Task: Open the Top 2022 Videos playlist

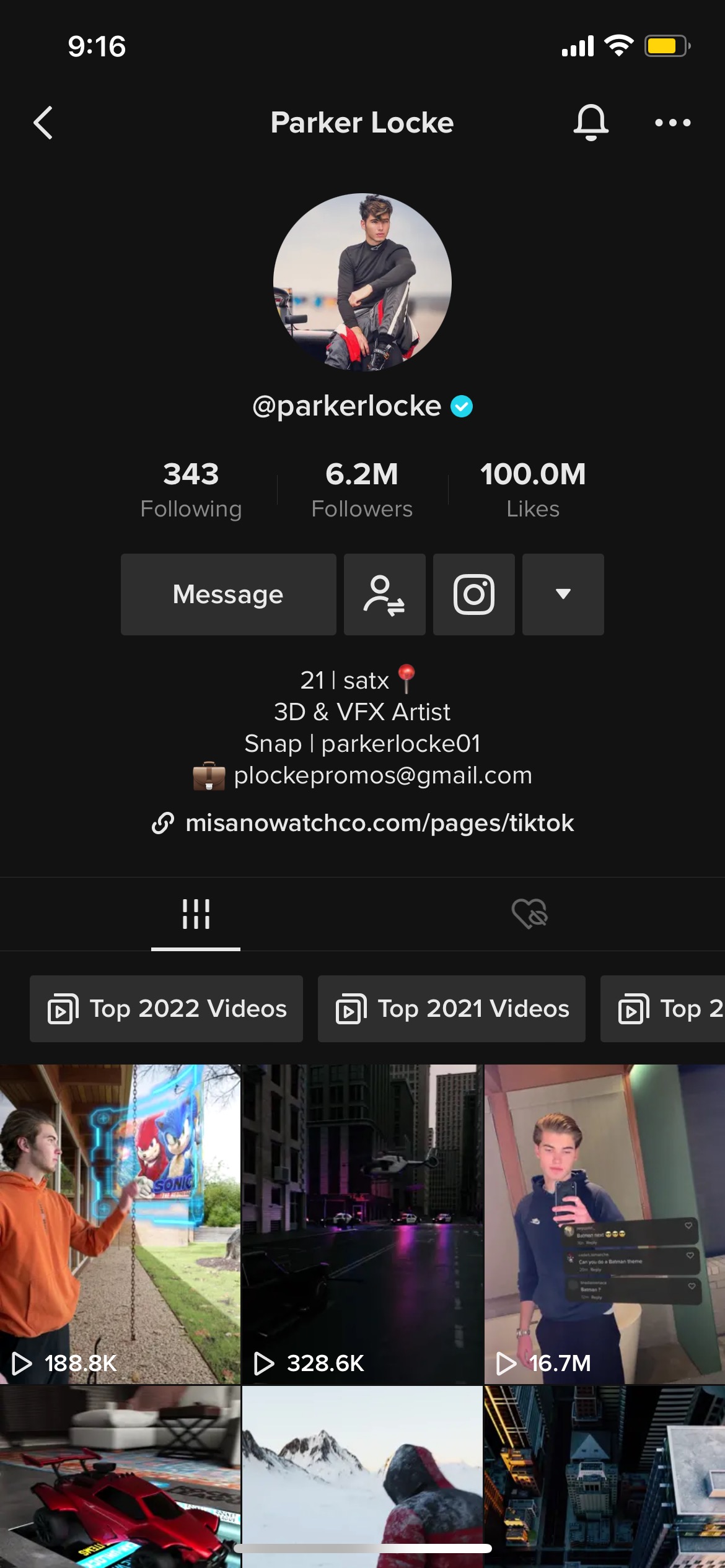Action: click(x=166, y=1009)
